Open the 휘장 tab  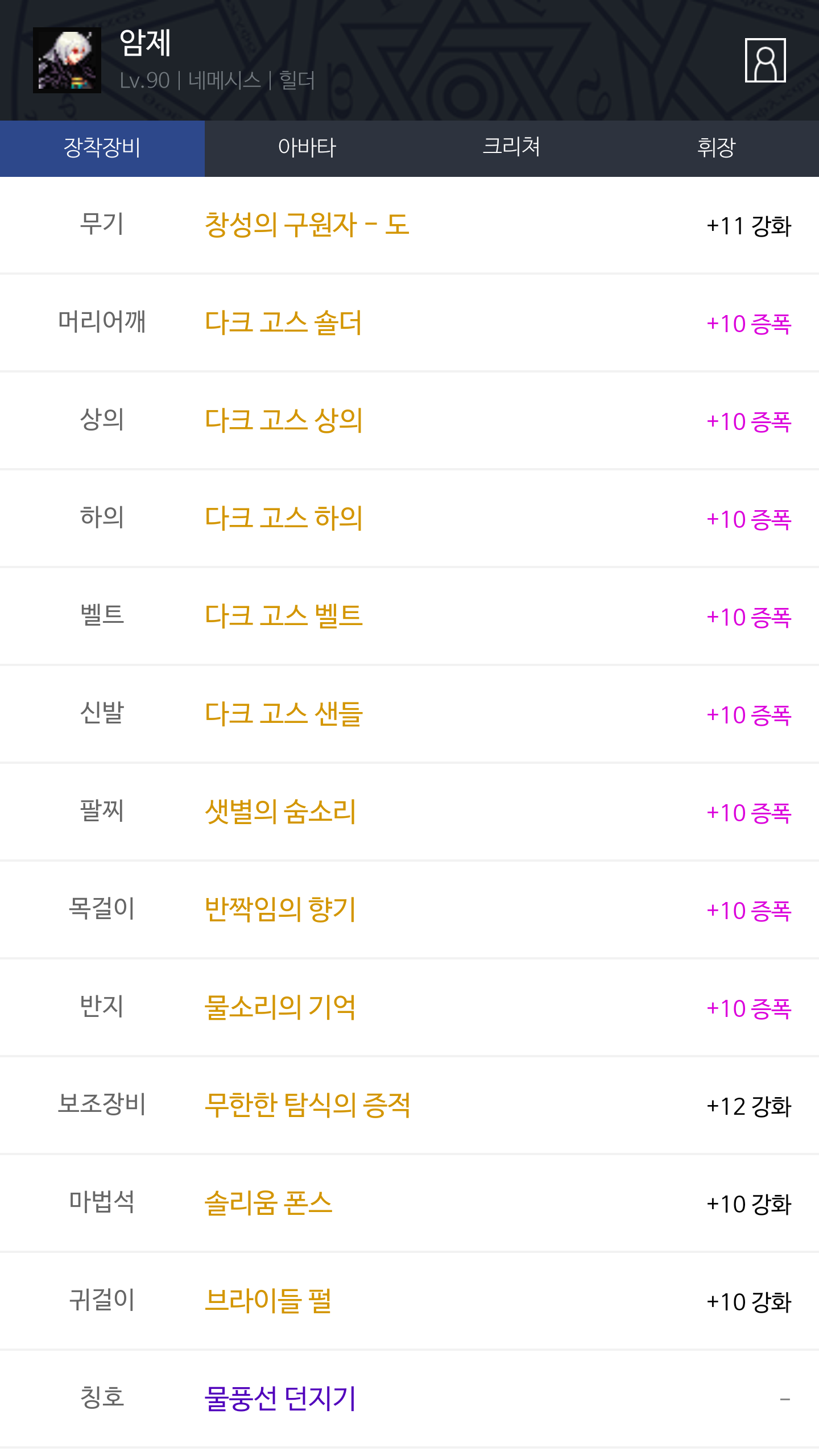(717, 148)
